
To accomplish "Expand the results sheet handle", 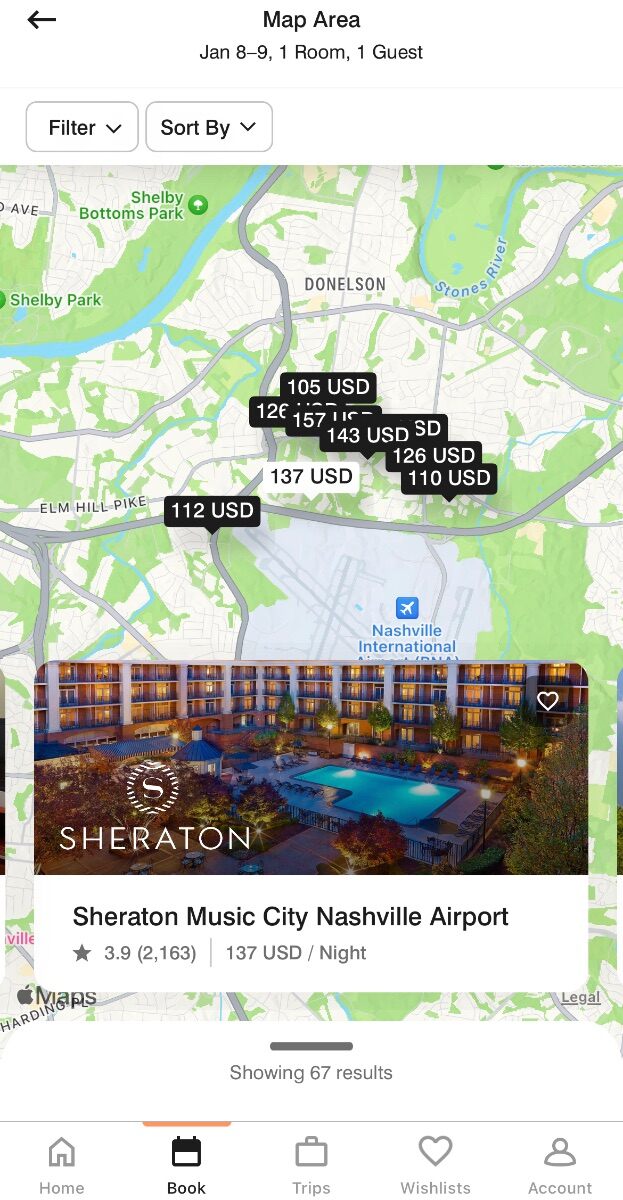I will click(x=311, y=1046).
